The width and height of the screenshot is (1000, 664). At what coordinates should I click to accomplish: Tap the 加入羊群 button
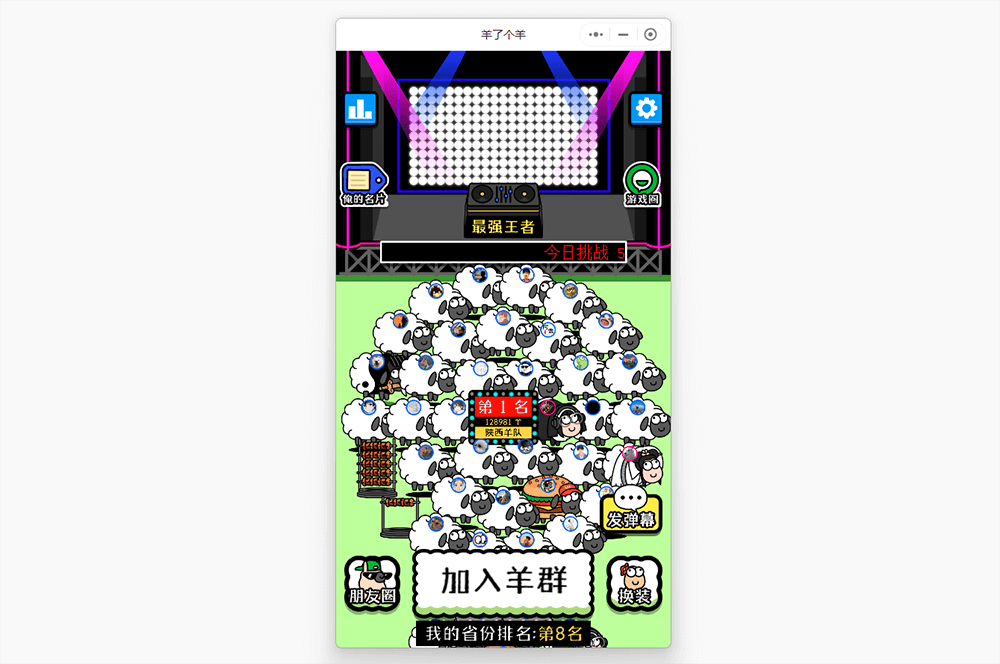point(504,581)
